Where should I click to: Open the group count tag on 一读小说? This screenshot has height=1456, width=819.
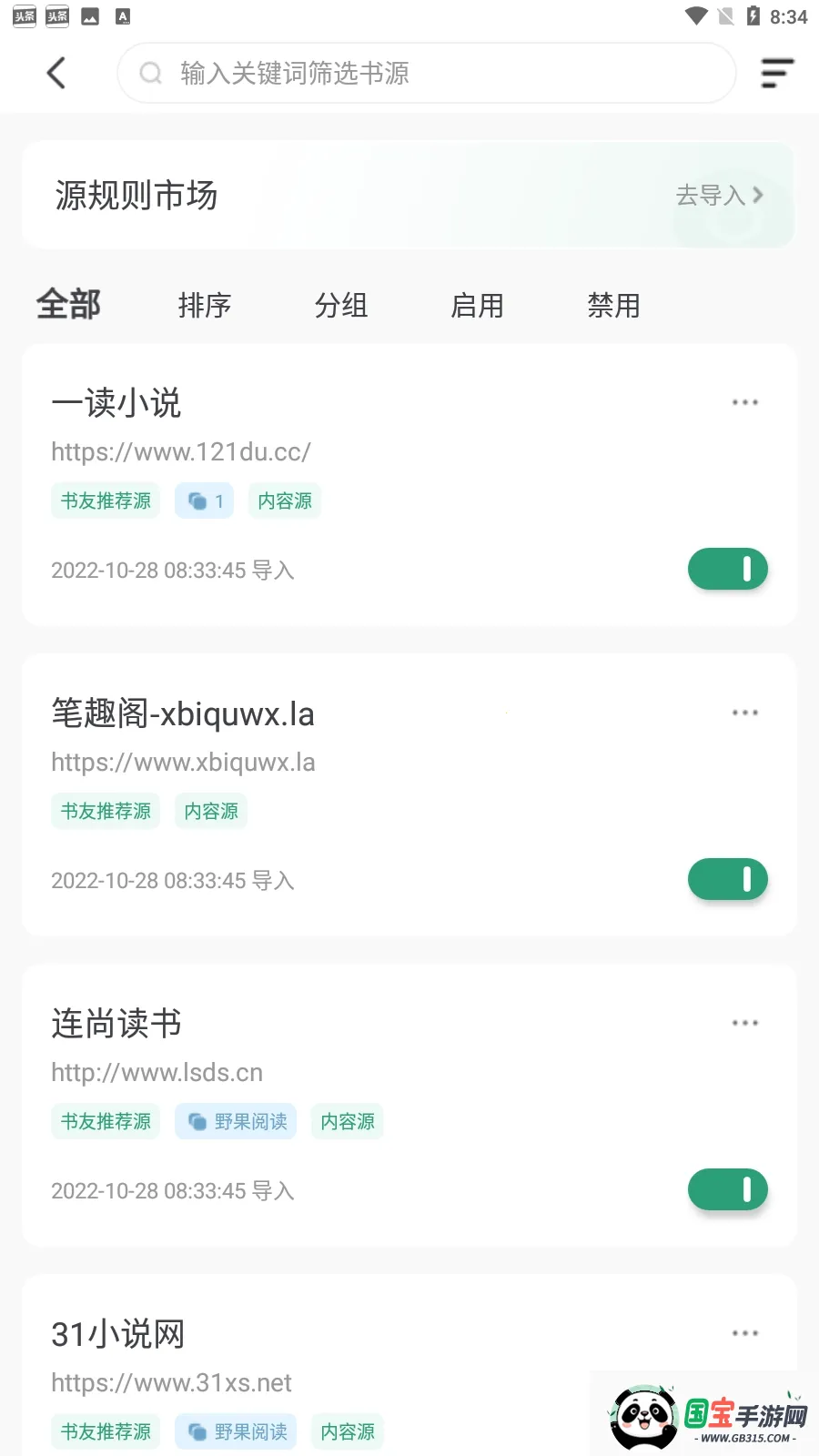(204, 500)
